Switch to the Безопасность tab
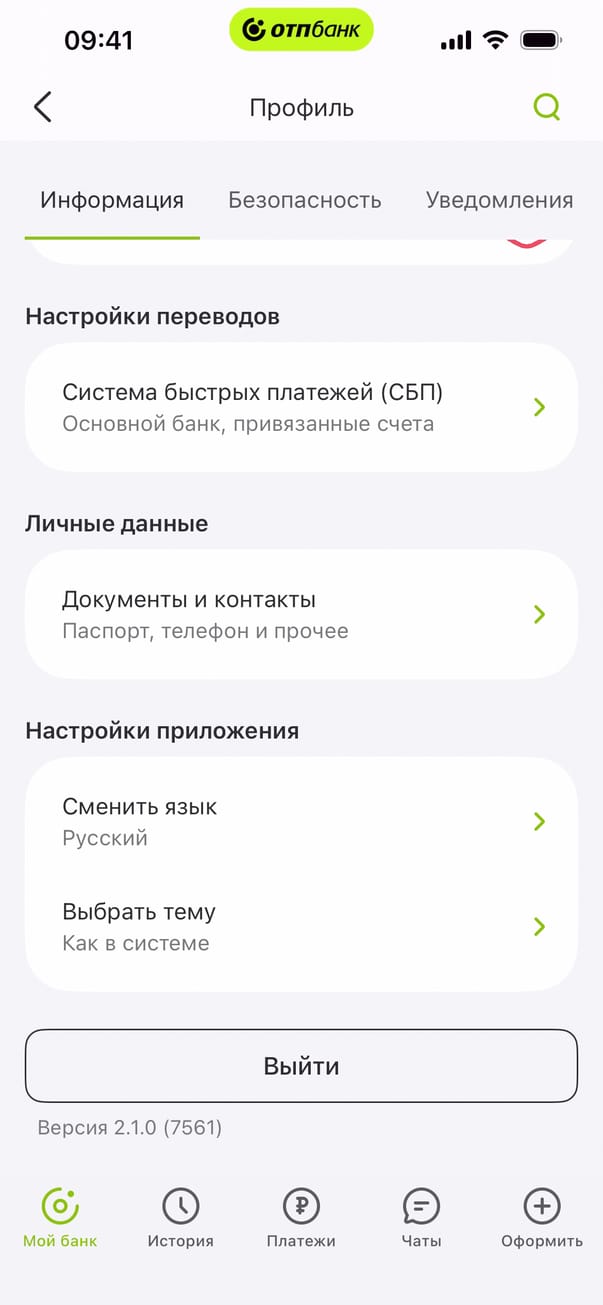Screen dimensions: 603x1305 click(x=304, y=200)
